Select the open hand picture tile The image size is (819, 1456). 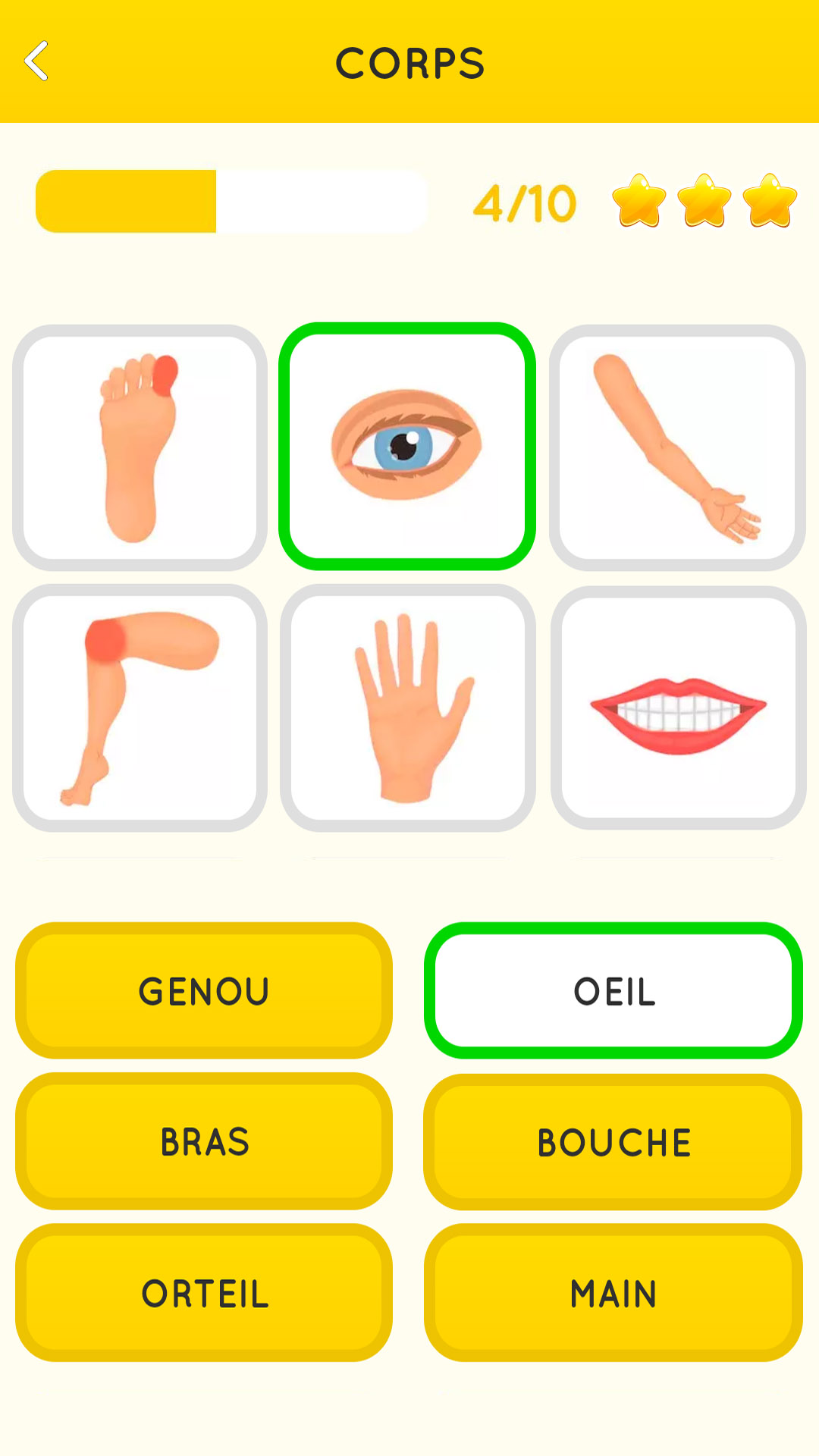click(408, 708)
